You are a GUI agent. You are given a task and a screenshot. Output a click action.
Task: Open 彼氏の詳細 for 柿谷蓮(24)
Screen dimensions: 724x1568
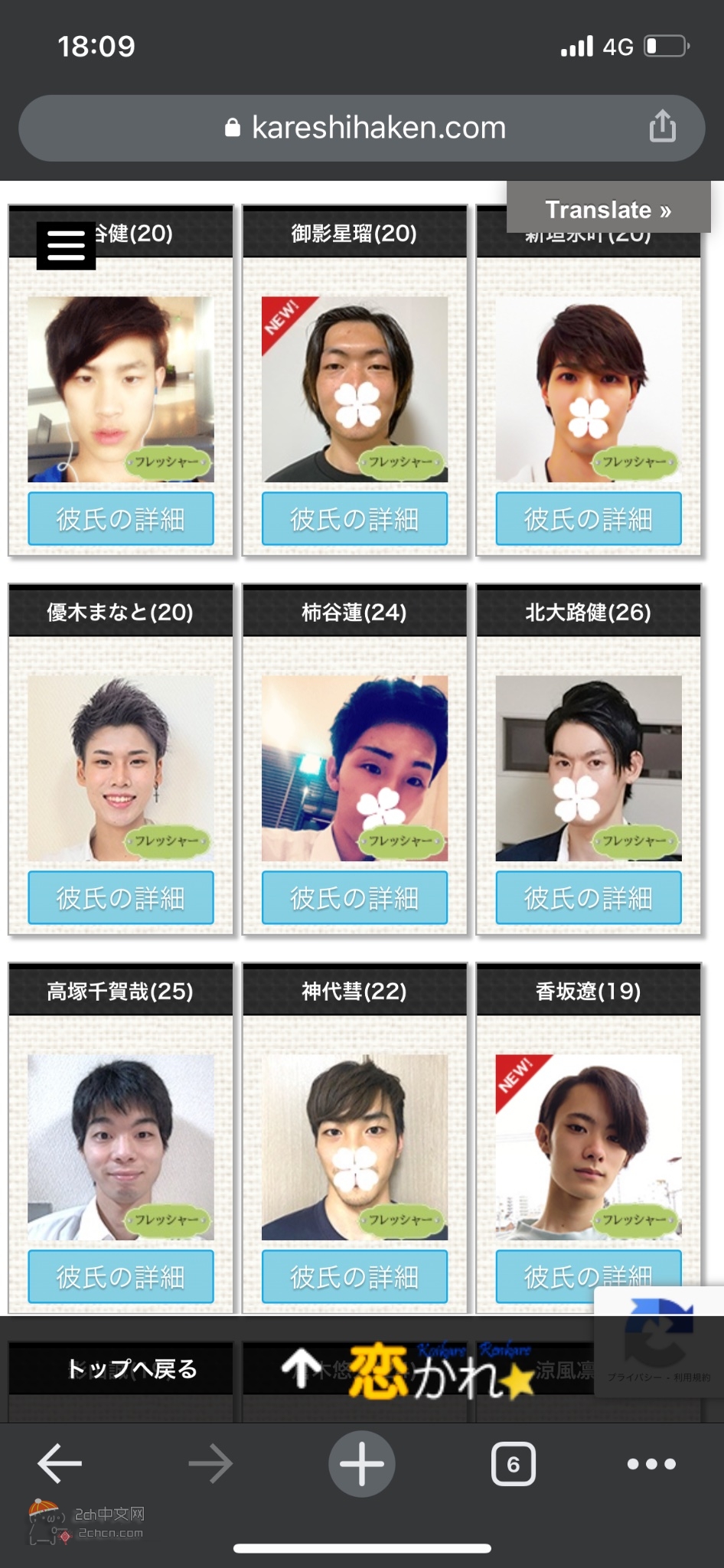coord(354,897)
